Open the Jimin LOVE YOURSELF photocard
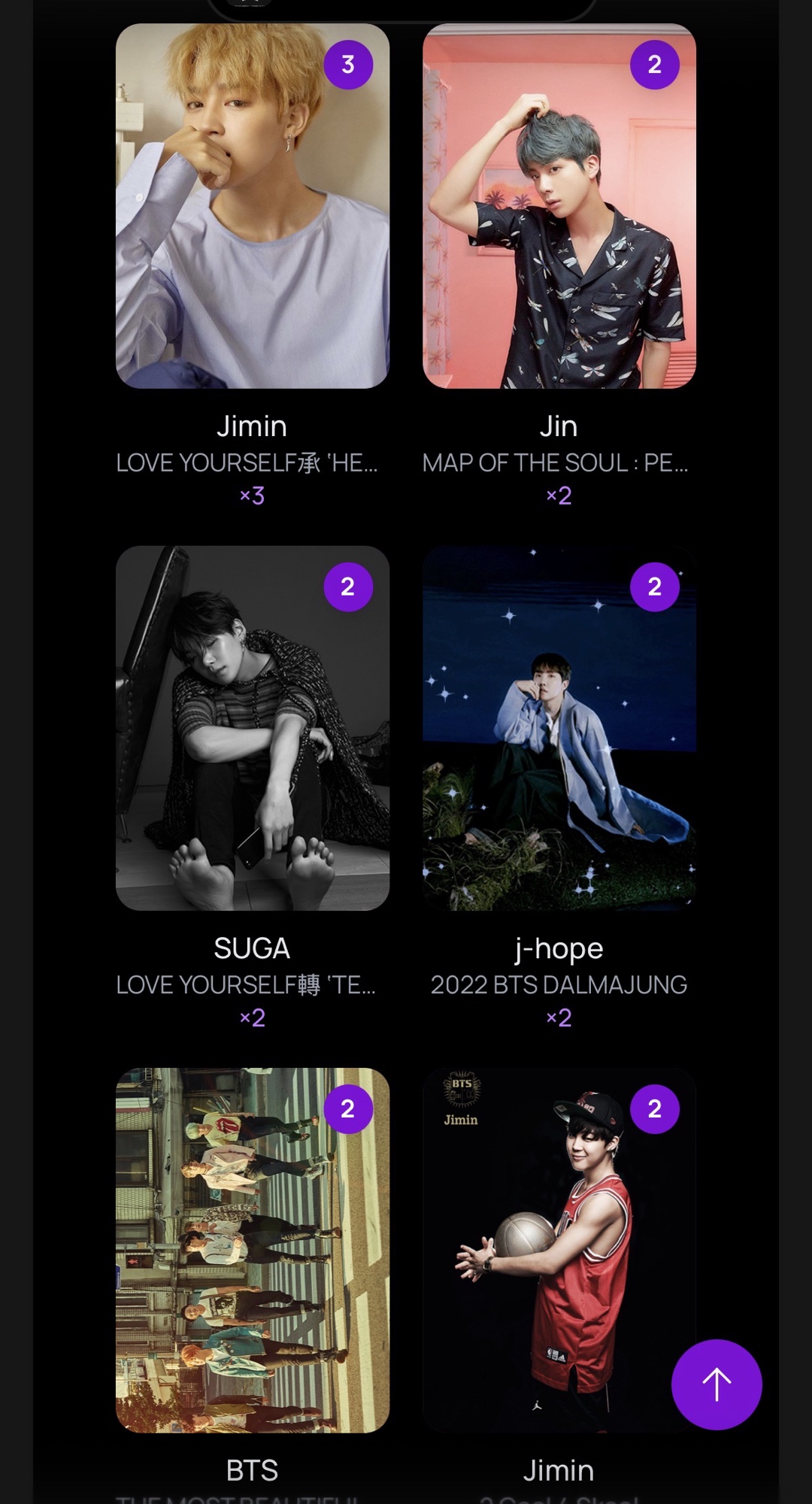The width and height of the screenshot is (812, 1504). click(x=252, y=207)
